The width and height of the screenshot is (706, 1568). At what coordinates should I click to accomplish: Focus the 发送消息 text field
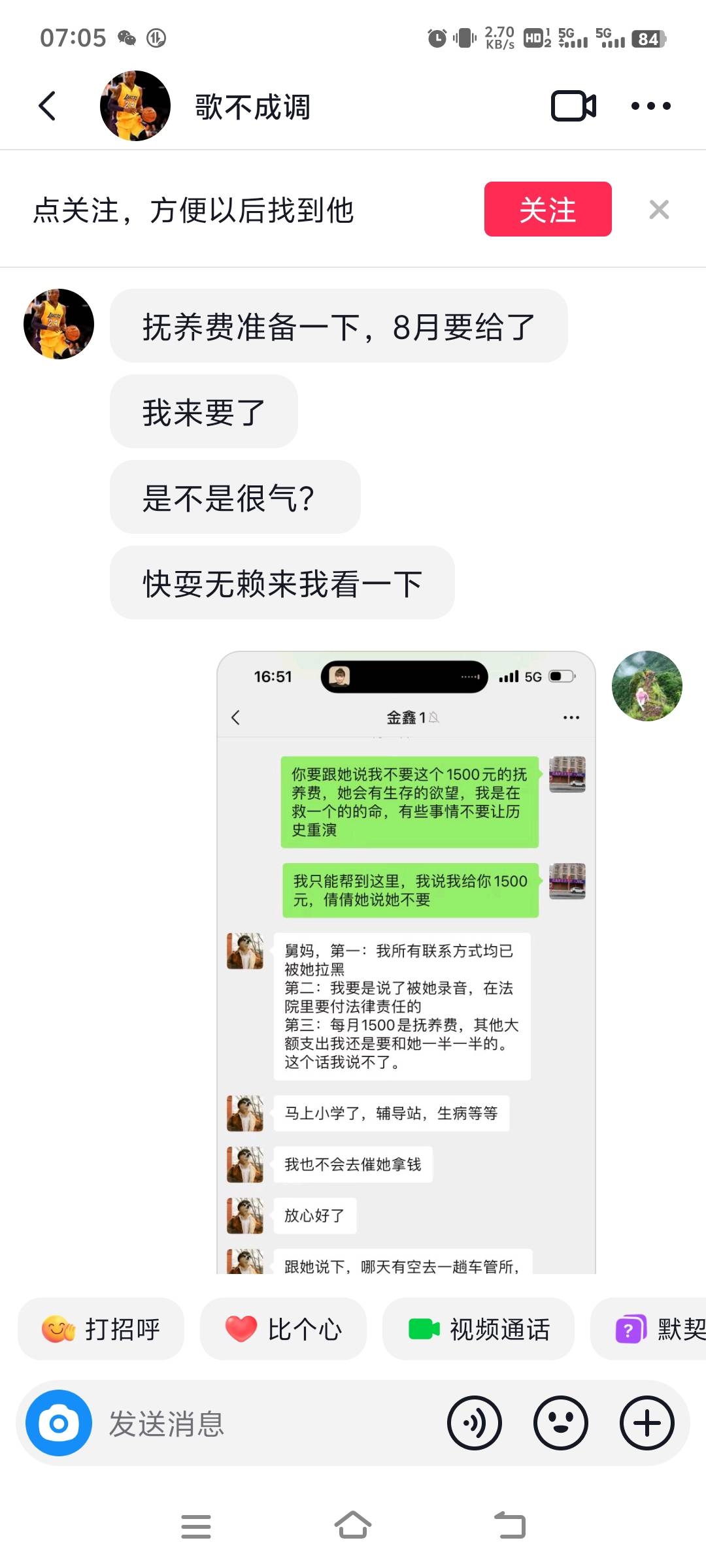[x=261, y=1423]
